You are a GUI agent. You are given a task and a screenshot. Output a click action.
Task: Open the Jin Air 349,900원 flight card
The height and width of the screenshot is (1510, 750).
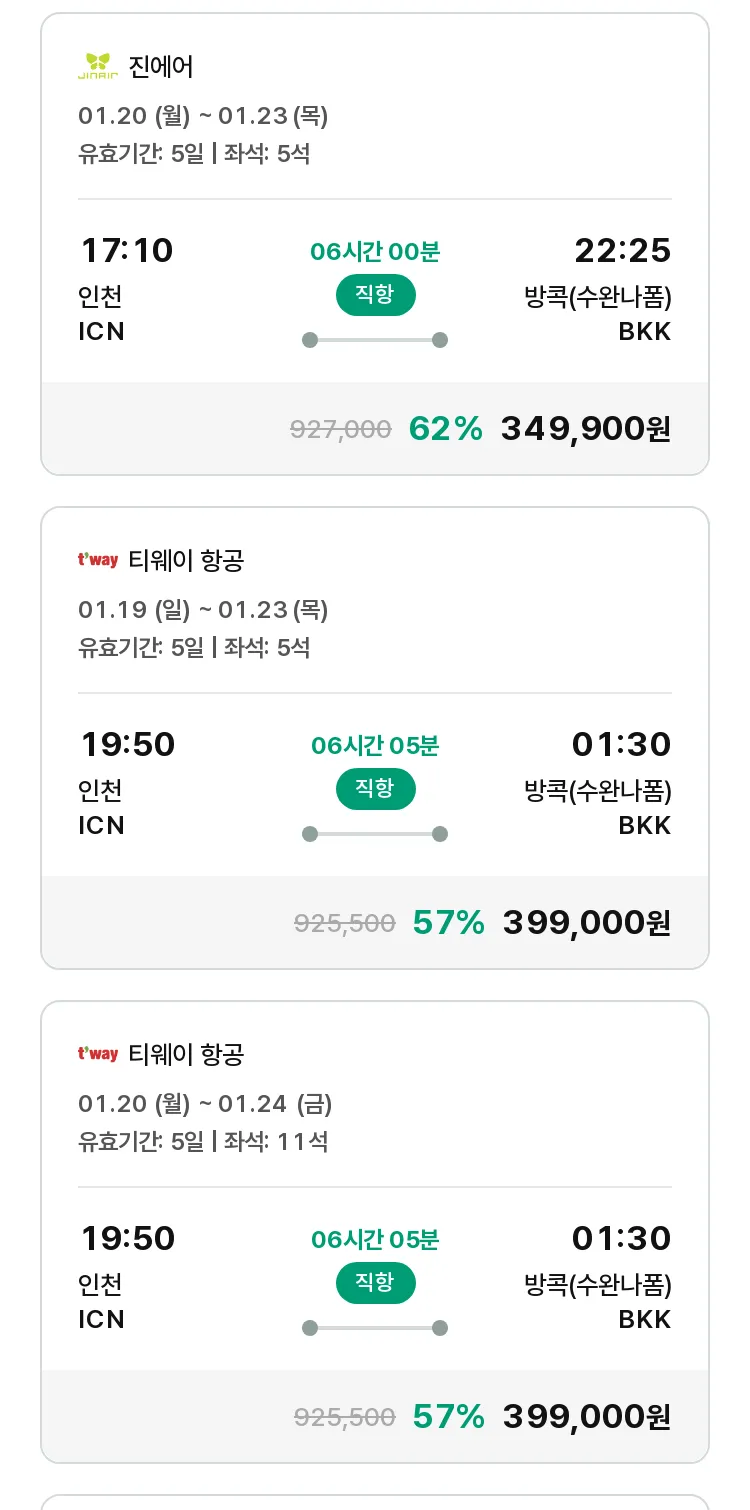(375, 244)
